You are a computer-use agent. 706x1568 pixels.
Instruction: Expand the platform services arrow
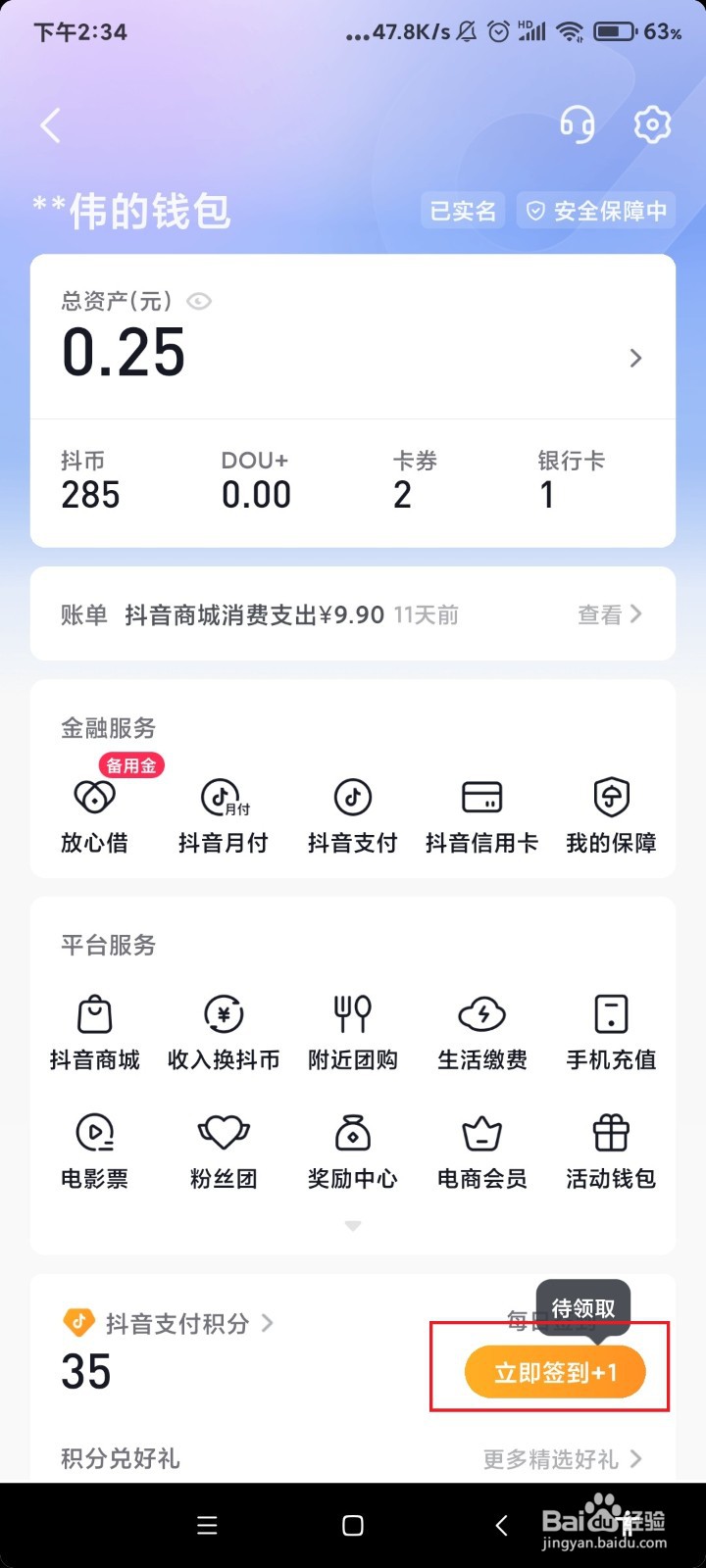353,1226
